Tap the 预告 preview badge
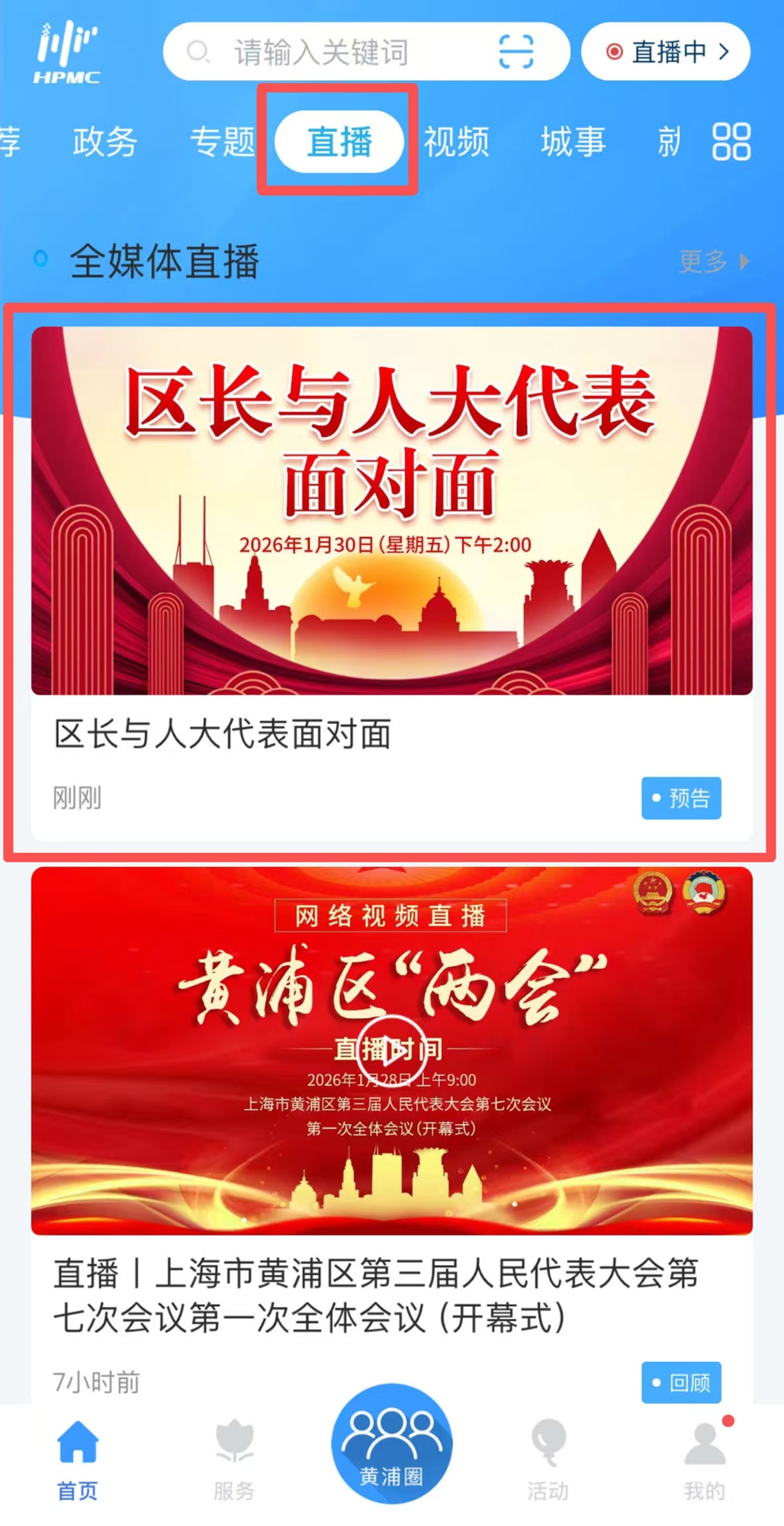This screenshot has height=1526, width=784. pos(681,798)
